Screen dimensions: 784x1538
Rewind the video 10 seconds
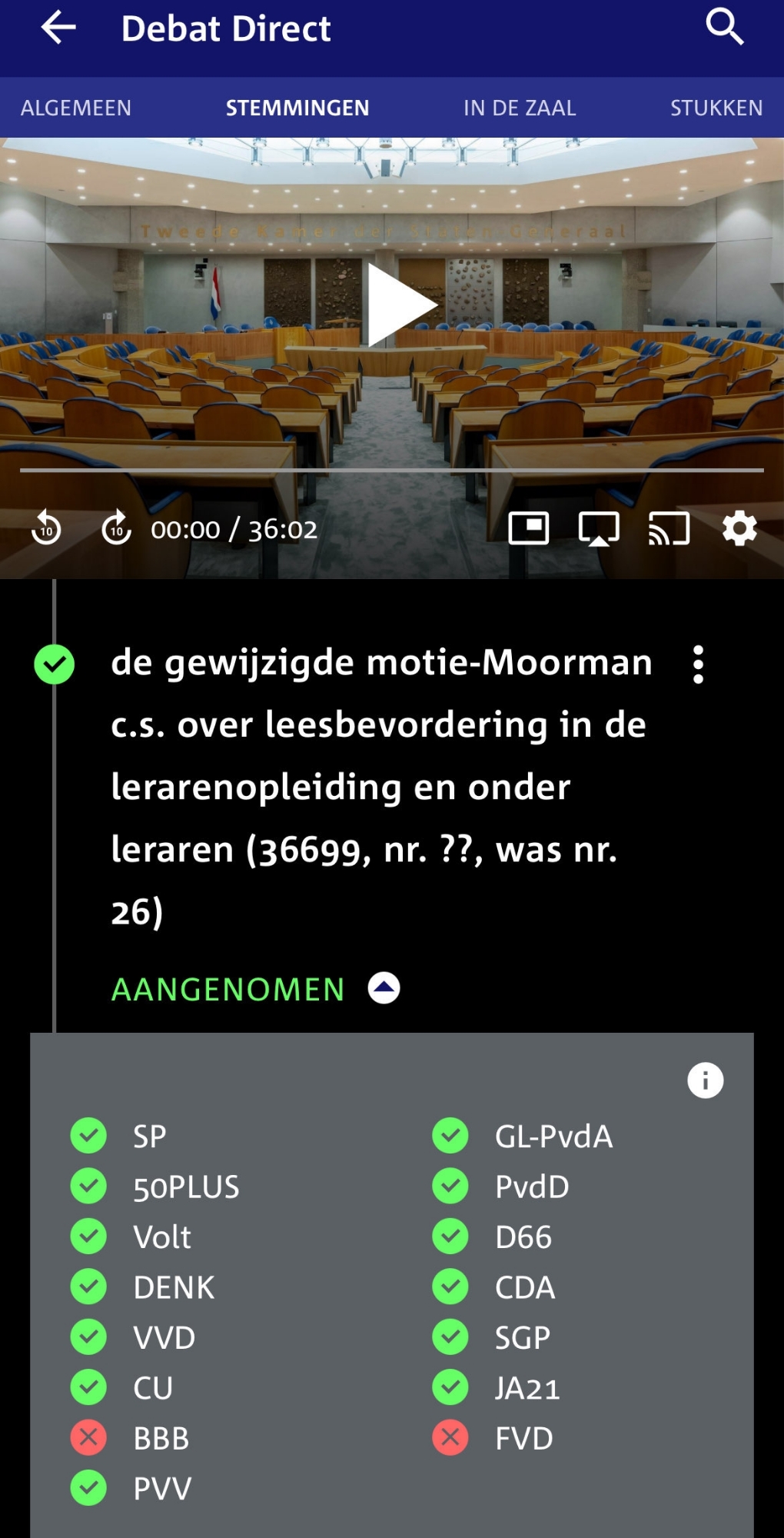47,528
